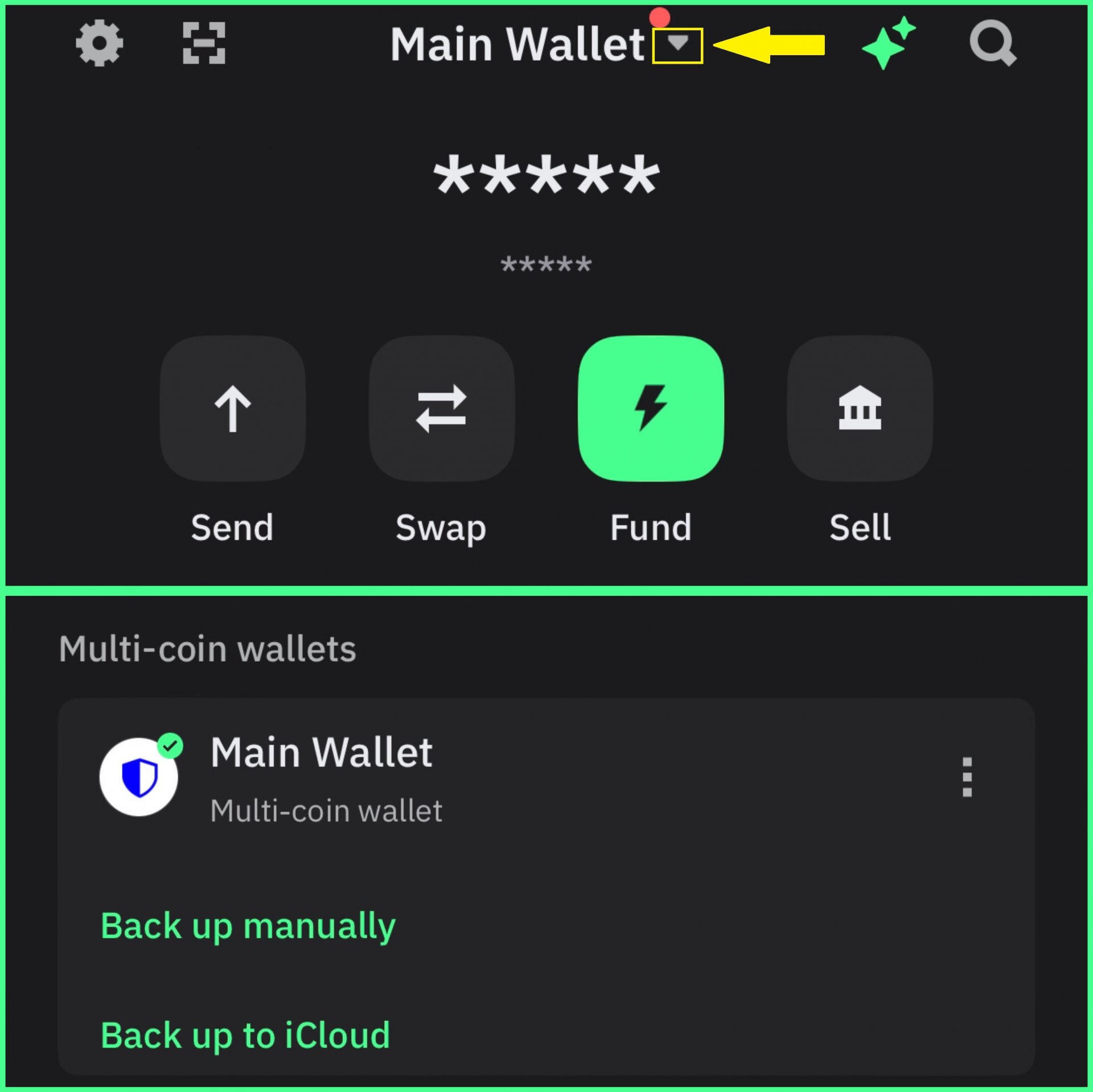Expand the Main Wallet dropdown arrow
The width and height of the screenshot is (1093, 1092).
[677, 43]
